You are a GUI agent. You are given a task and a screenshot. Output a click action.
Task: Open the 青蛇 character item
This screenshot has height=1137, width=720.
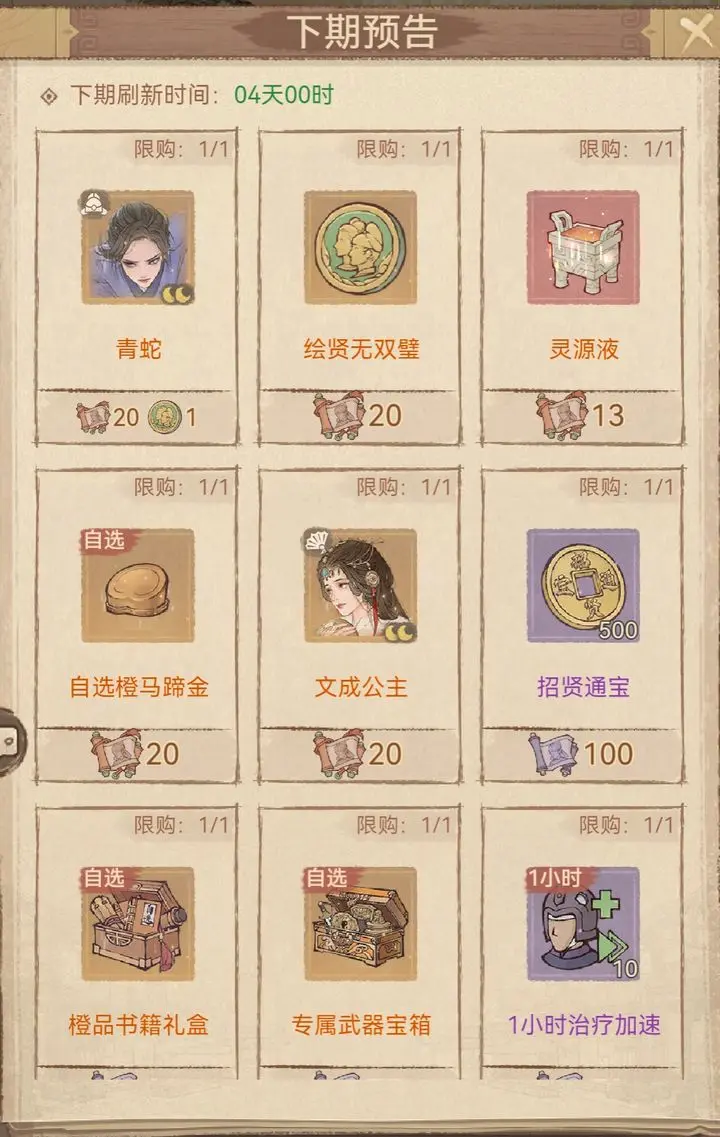tap(138, 248)
